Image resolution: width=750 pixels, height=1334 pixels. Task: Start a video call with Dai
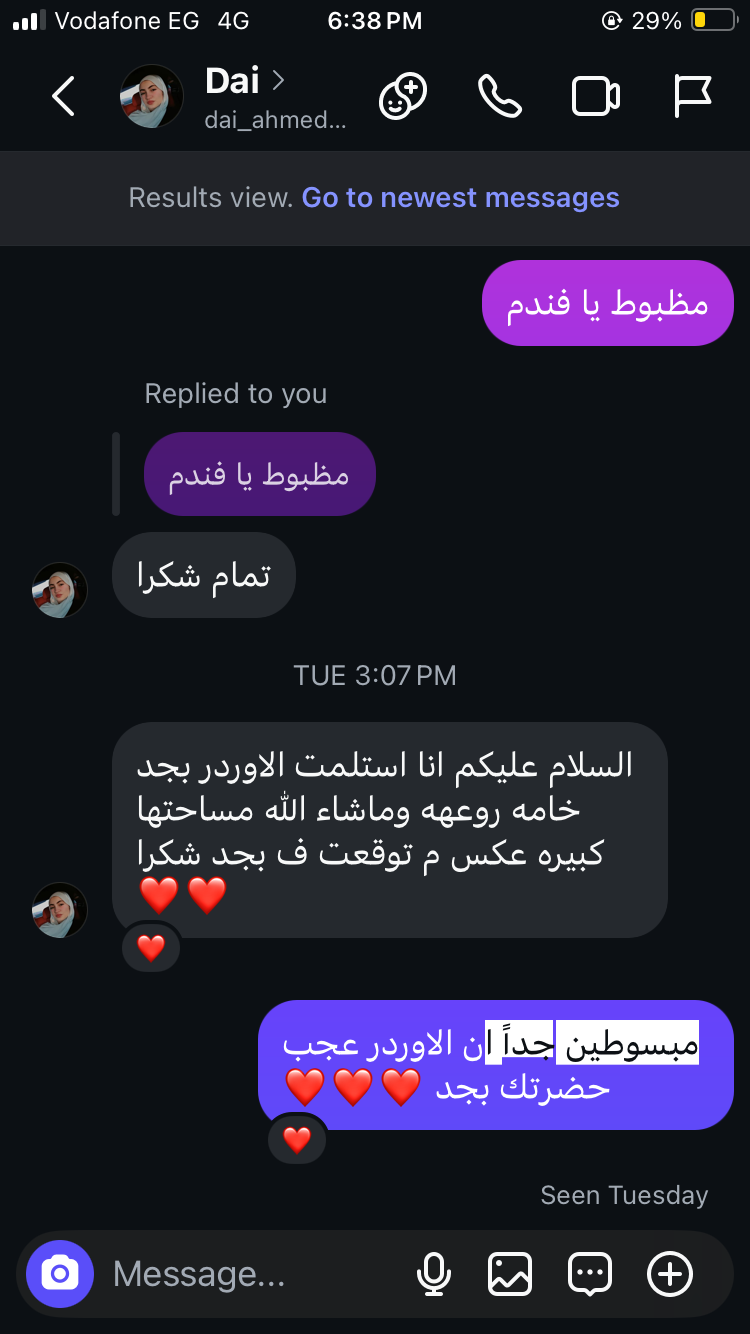point(596,97)
